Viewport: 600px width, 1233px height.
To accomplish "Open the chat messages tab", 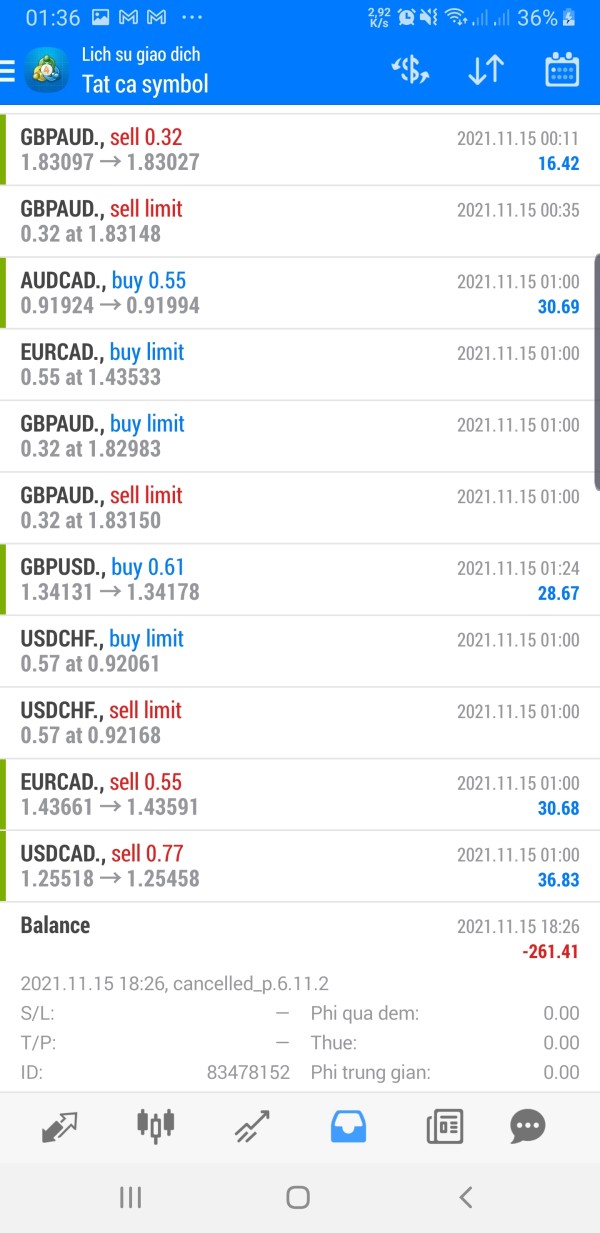I will pyautogui.click(x=528, y=1126).
